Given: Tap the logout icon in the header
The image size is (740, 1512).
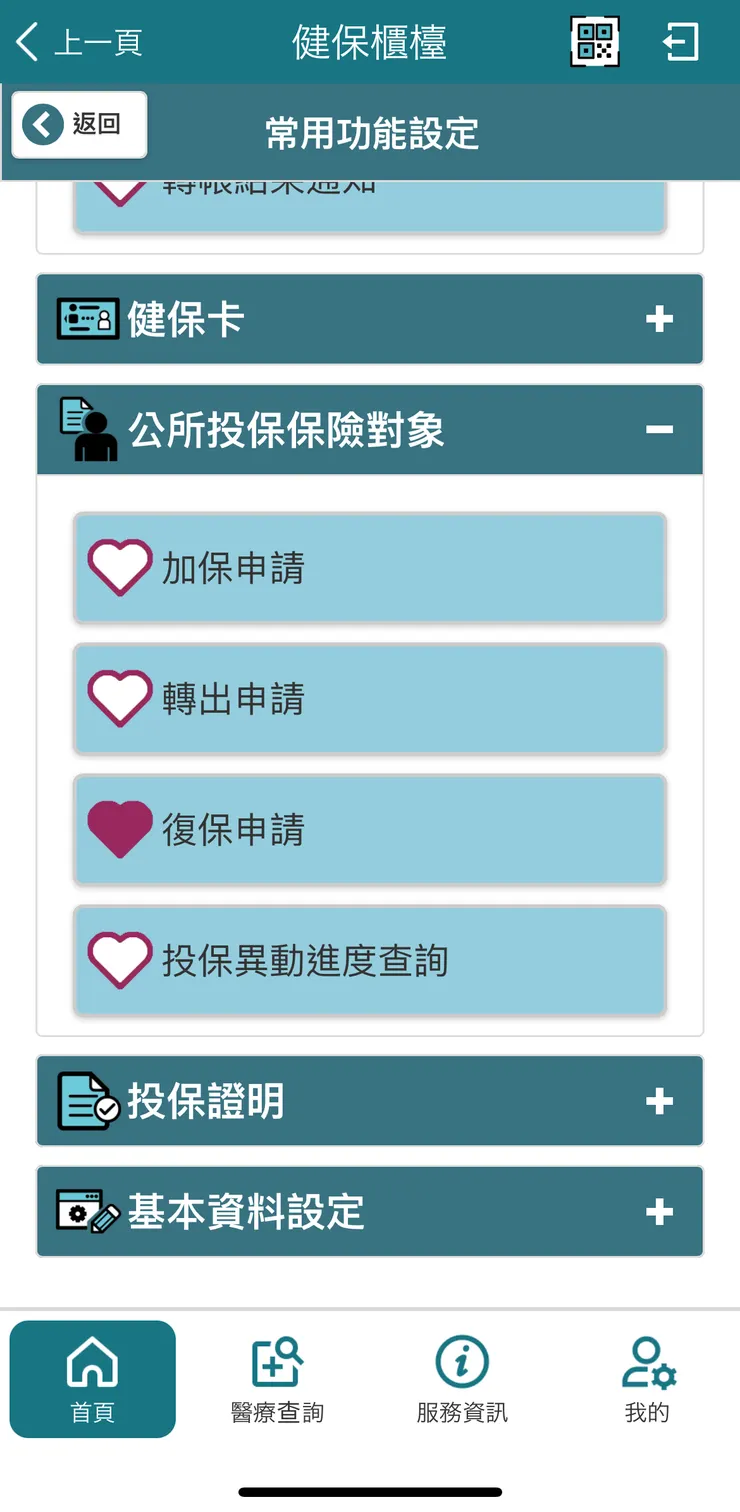Looking at the screenshot, I should (681, 41).
